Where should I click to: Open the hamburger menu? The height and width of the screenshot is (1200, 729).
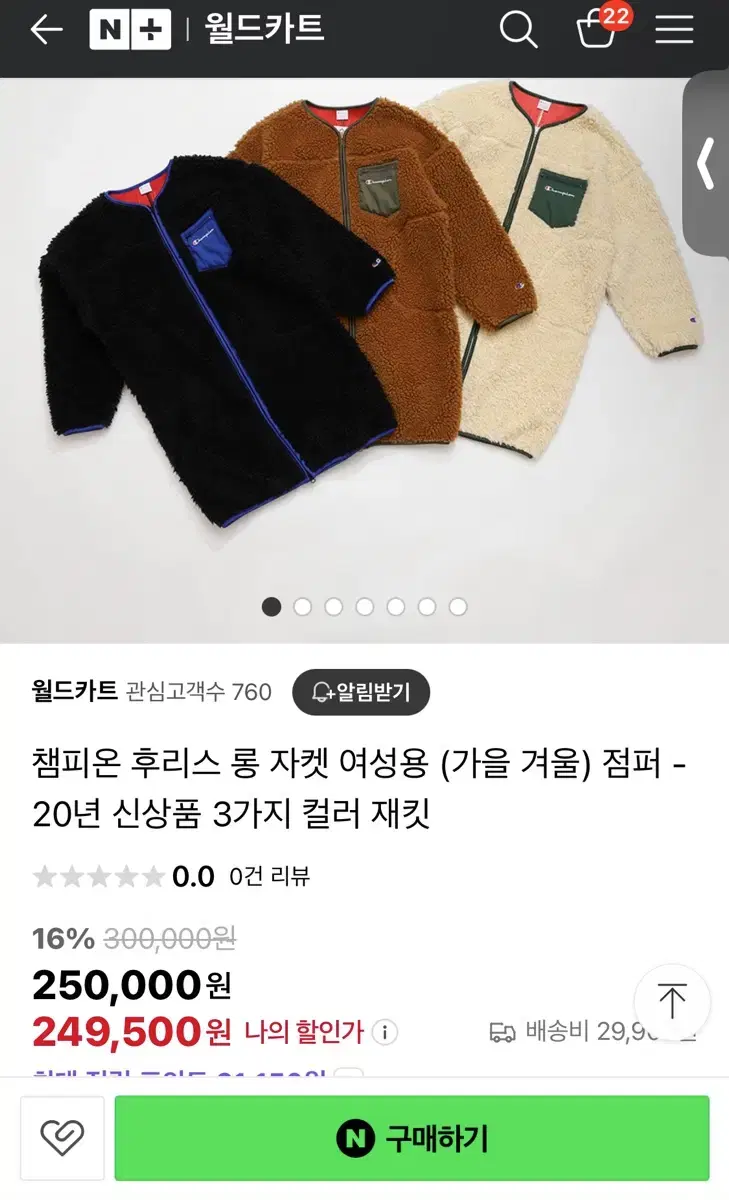tap(674, 30)
